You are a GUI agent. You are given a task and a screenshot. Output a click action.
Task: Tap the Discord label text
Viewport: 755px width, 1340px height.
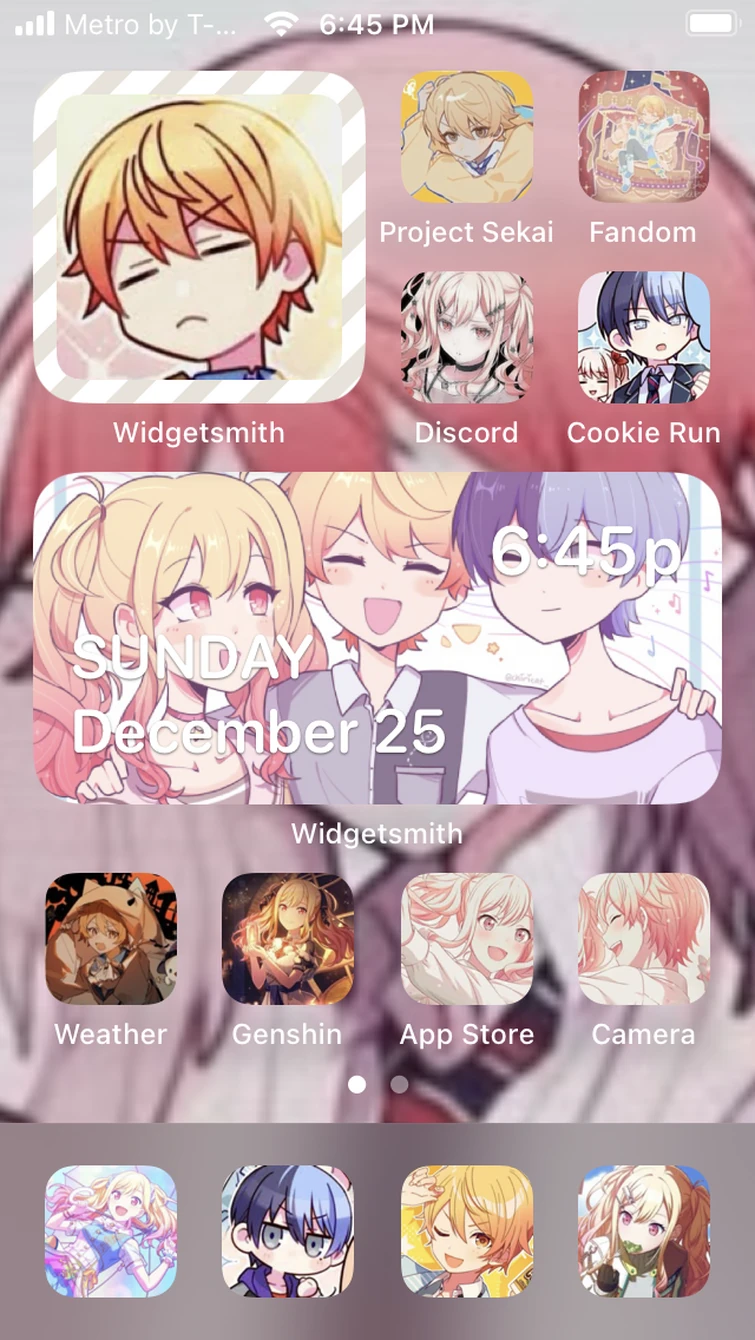click(x=467, y=432)
